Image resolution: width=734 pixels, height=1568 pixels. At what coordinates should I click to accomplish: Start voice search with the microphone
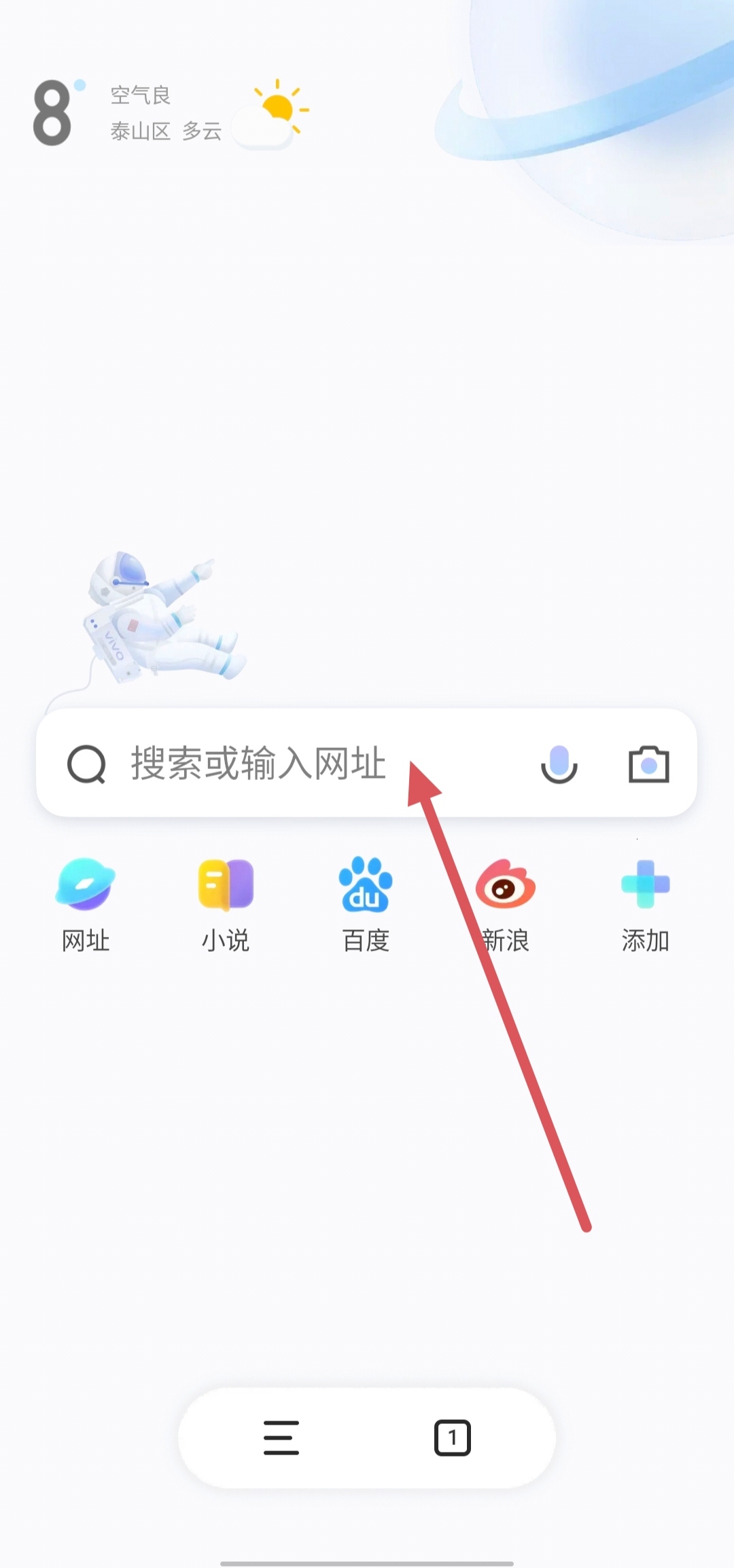(x=559, y=764)
